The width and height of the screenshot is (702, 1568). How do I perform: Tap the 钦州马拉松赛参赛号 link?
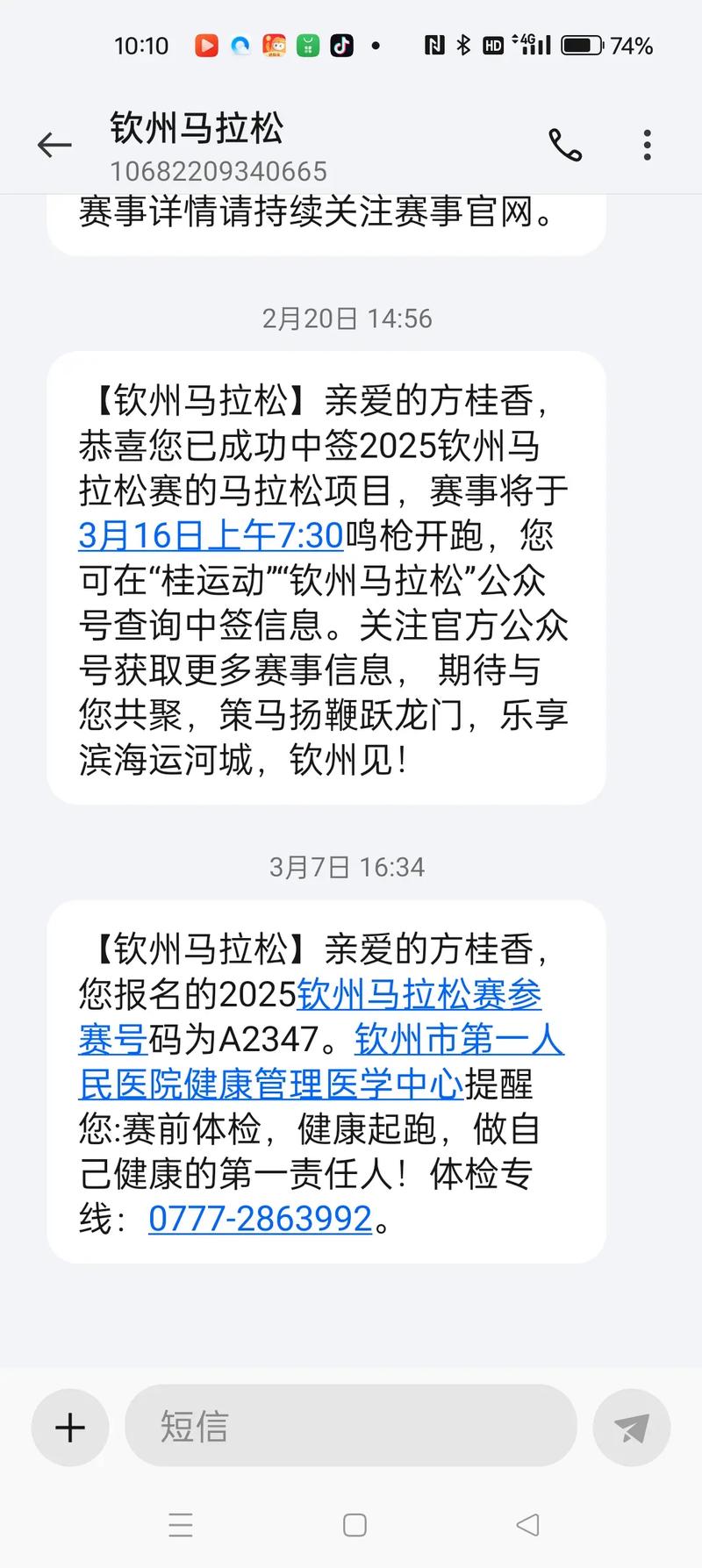click(419, 996)
